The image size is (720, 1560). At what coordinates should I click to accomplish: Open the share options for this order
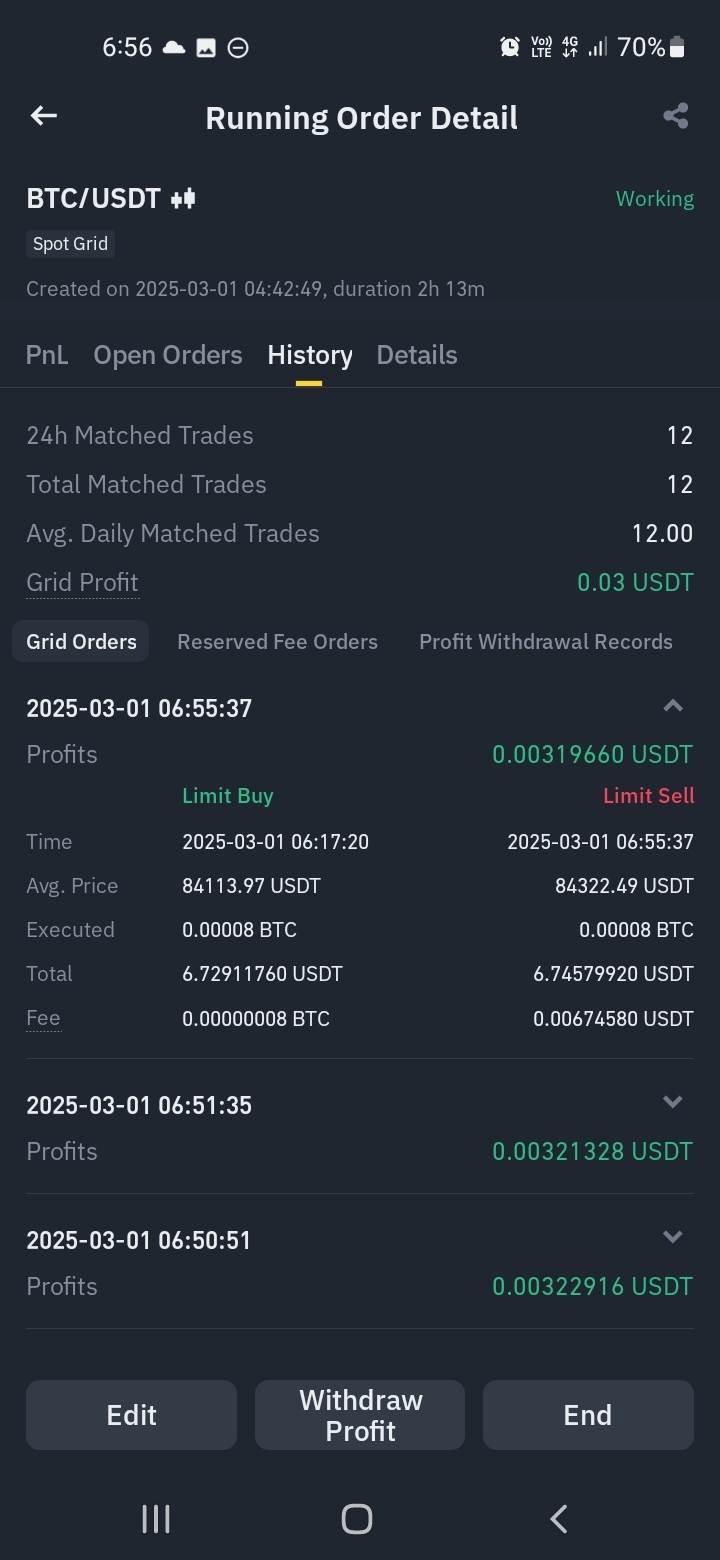(x=675, y=115)
